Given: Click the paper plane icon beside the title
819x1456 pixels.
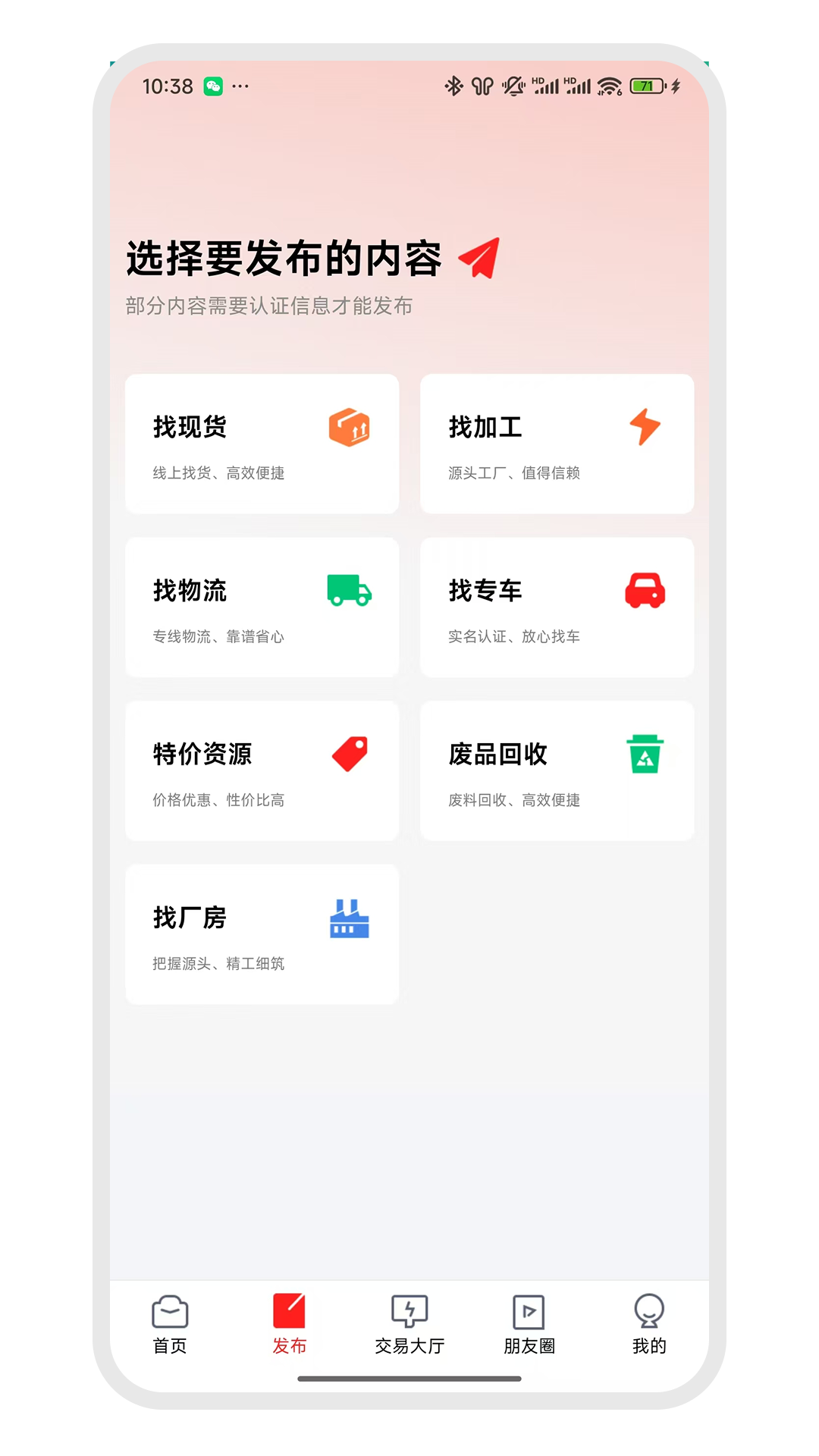Looking at the screenshot, I should click(x=479, y=257).
